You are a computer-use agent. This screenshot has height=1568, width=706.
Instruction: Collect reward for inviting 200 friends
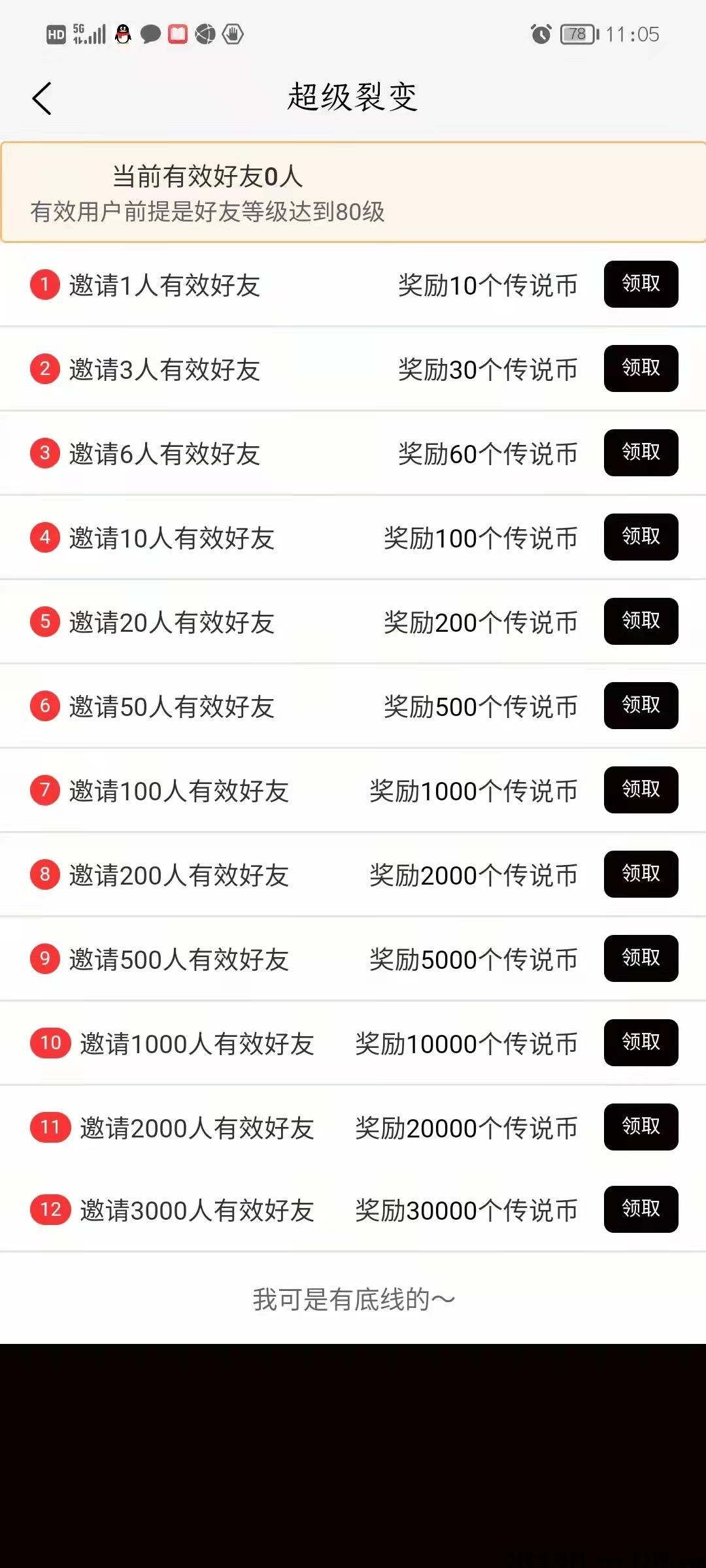click(641, 874)
